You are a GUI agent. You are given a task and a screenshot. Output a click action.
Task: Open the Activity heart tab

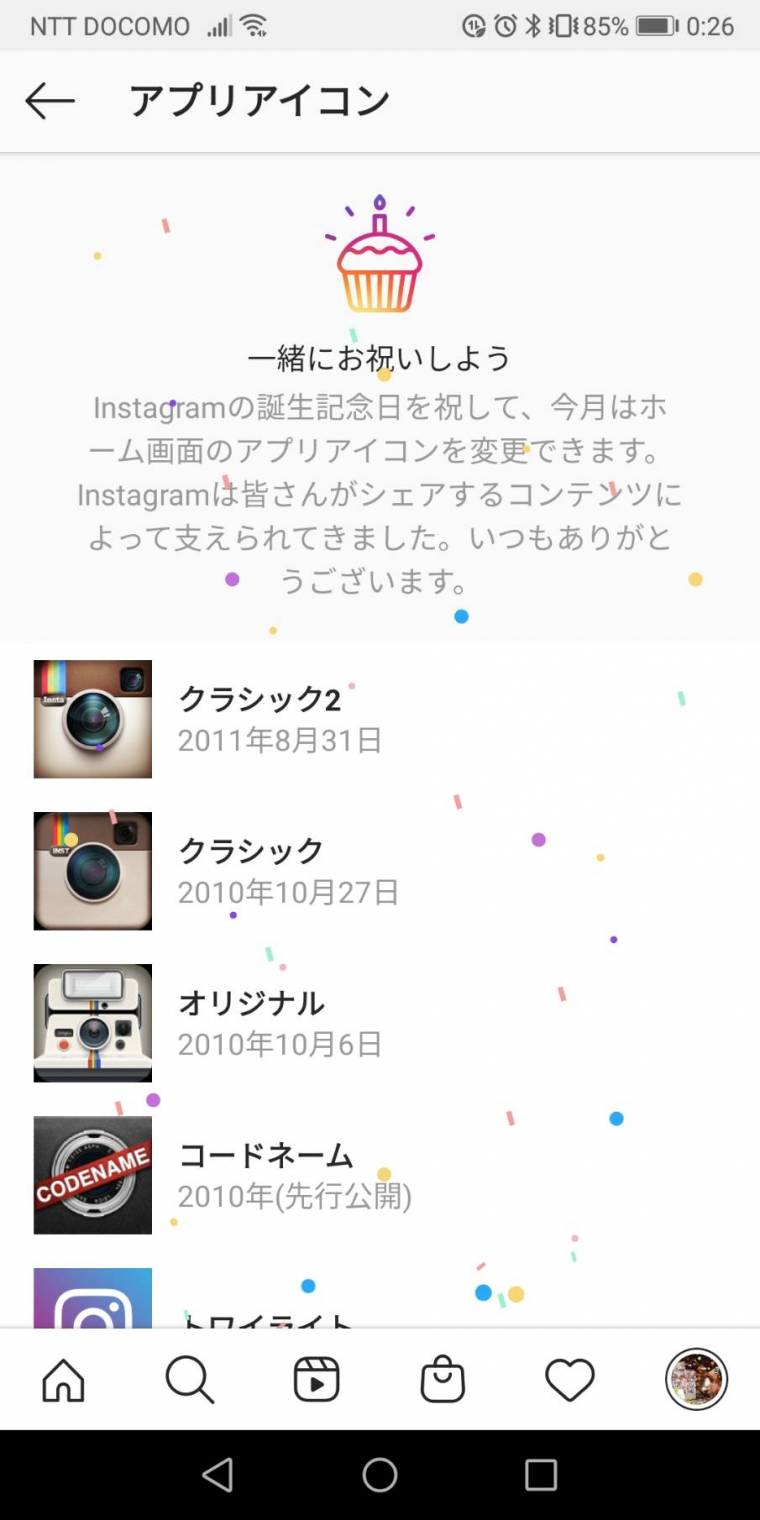point(569,1380)
